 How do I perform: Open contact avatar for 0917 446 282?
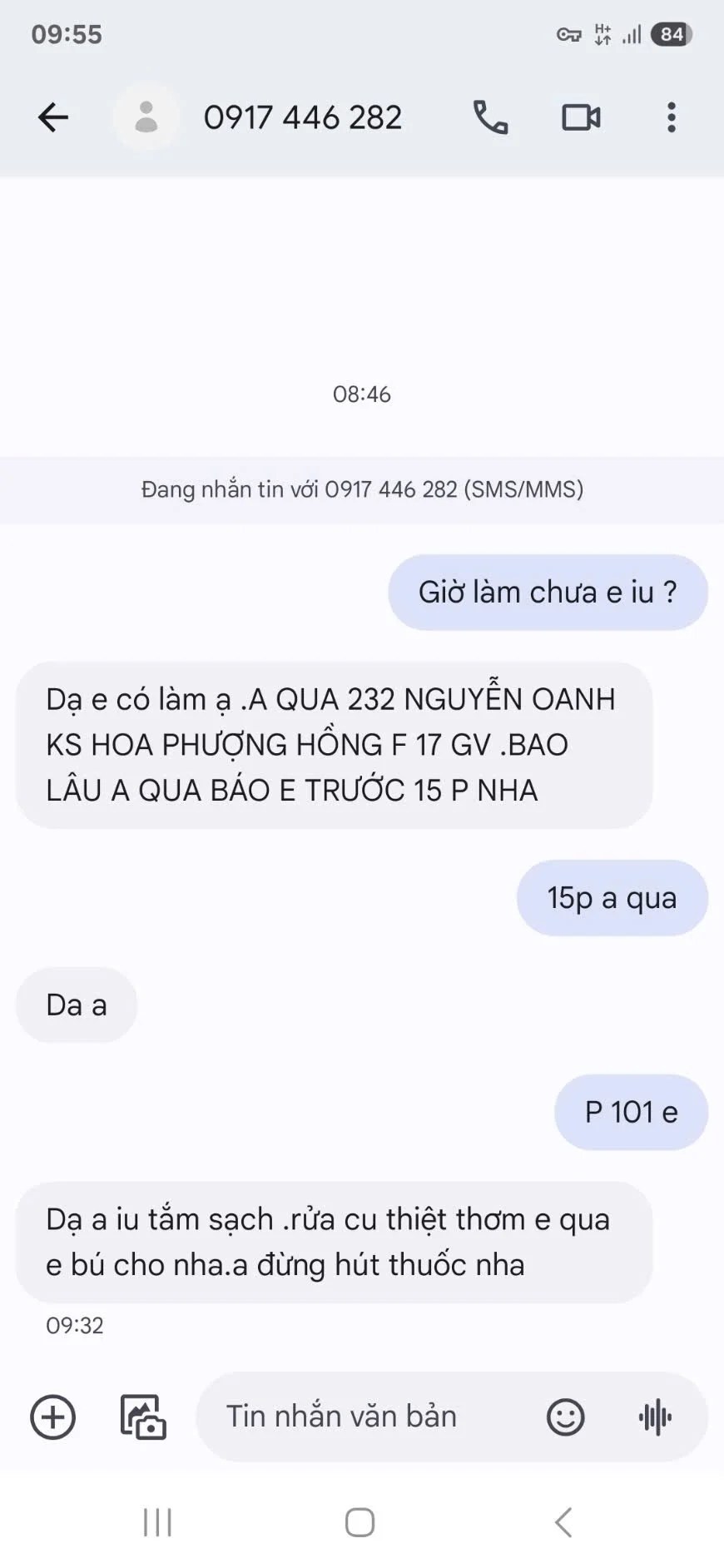click(x=146, y=117)
